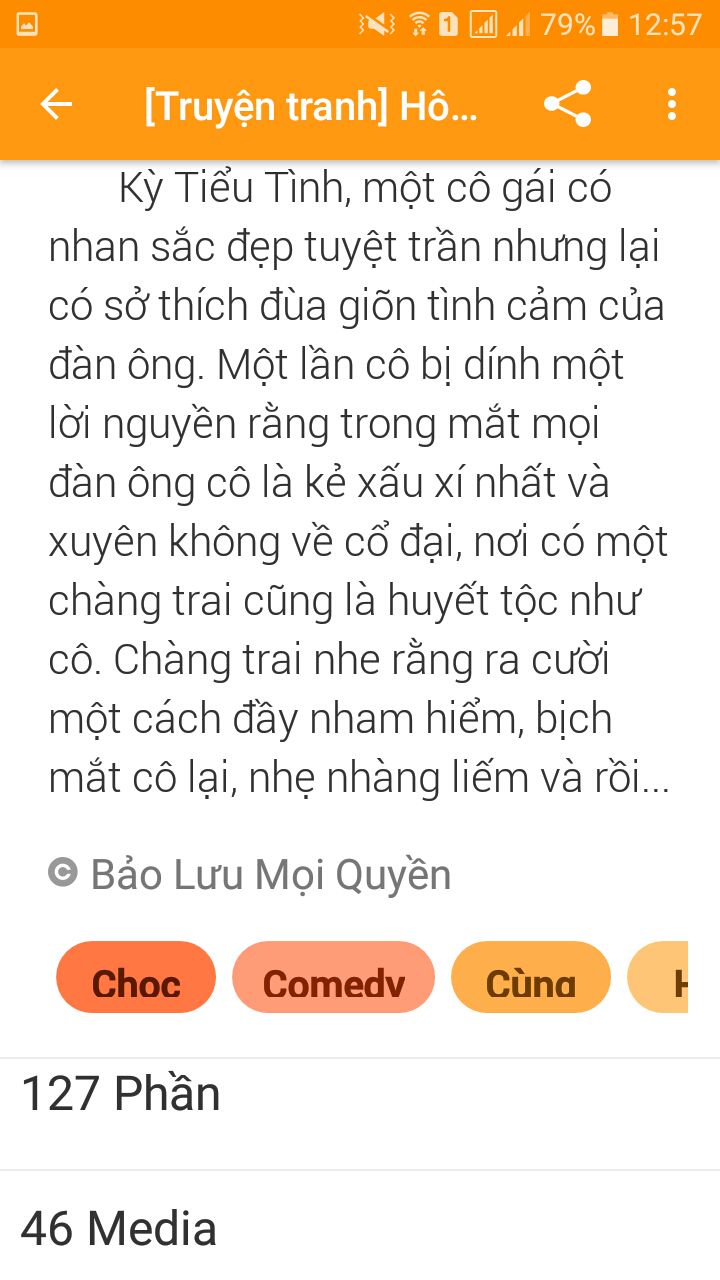This screenshot has width=720, height=1280.
Task: Select the Choc tag chip
Action: click(x=136, y=978)
